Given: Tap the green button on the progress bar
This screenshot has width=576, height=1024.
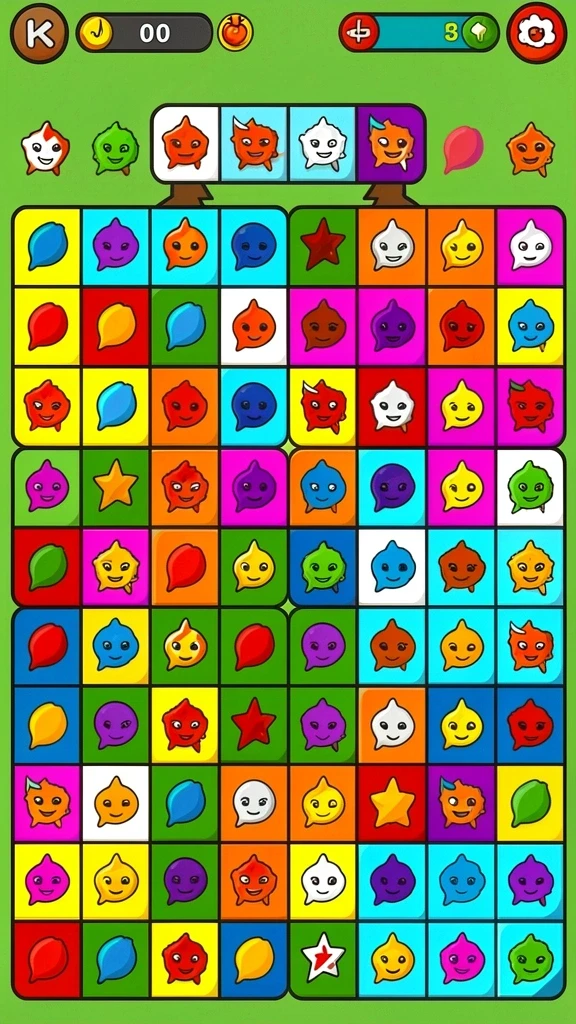Looking at the screenshot, I should tap(481, 33).
